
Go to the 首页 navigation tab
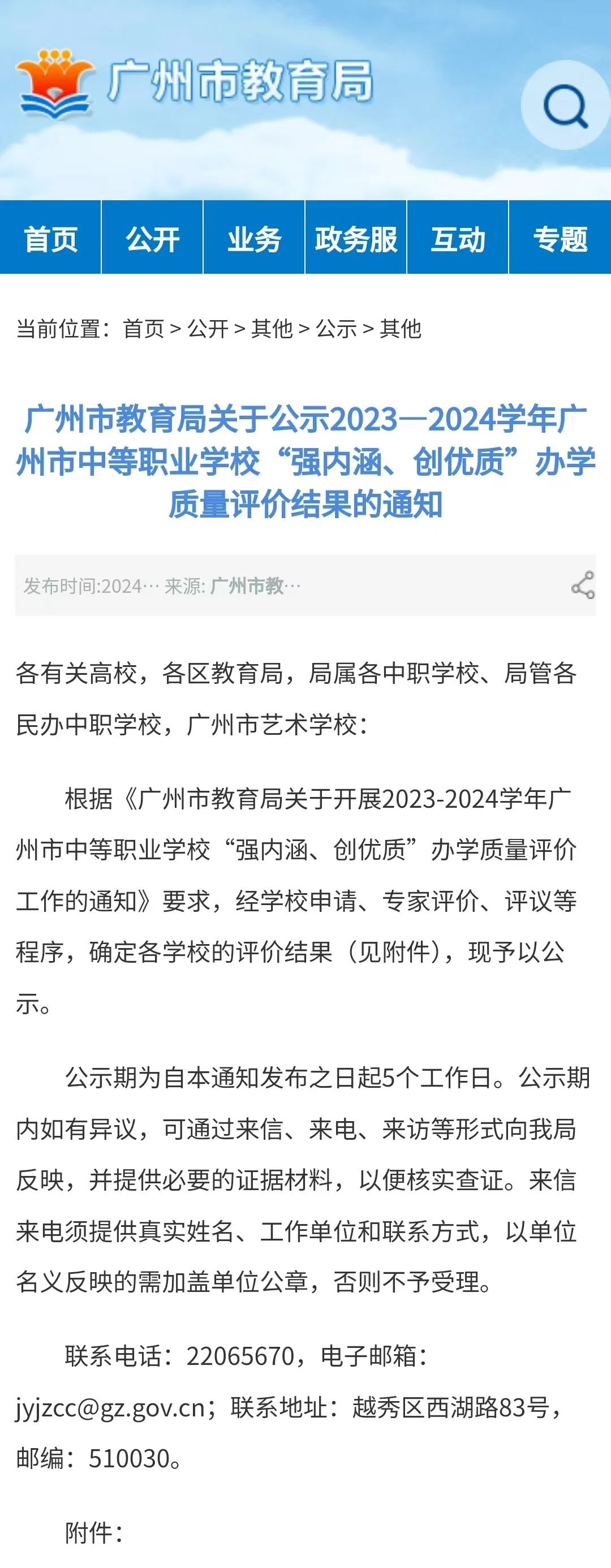pos(50,238)
